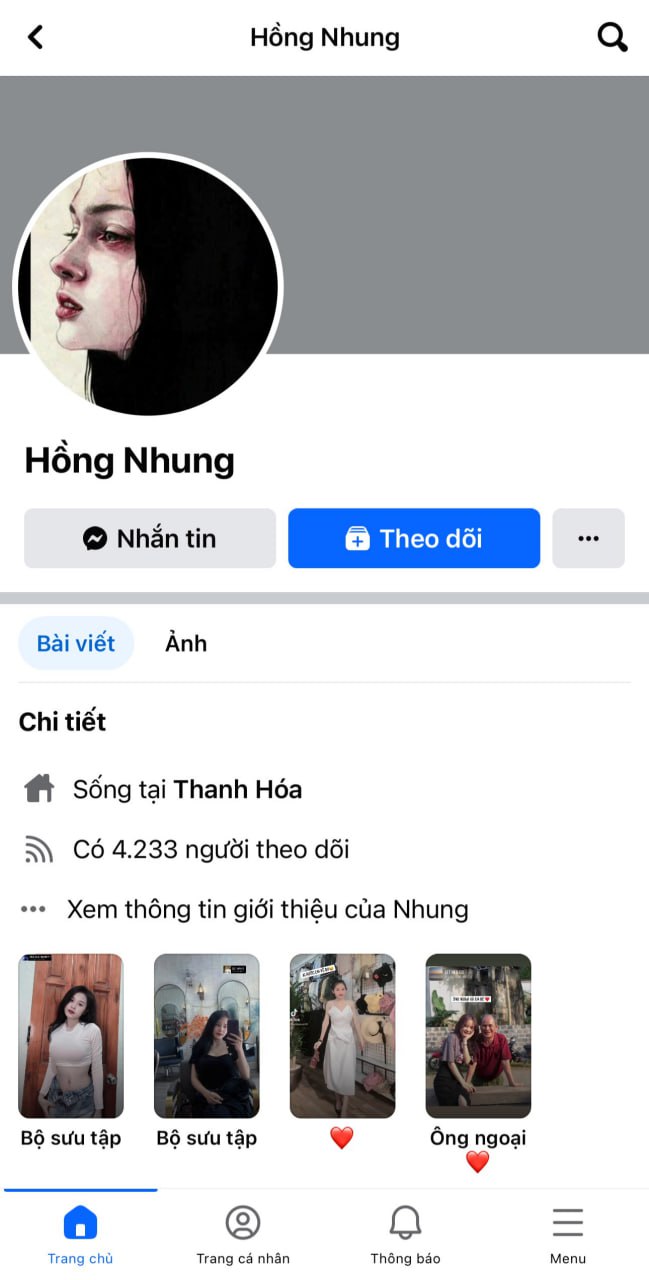Switch to the Ảnh tab

point(186,643)
